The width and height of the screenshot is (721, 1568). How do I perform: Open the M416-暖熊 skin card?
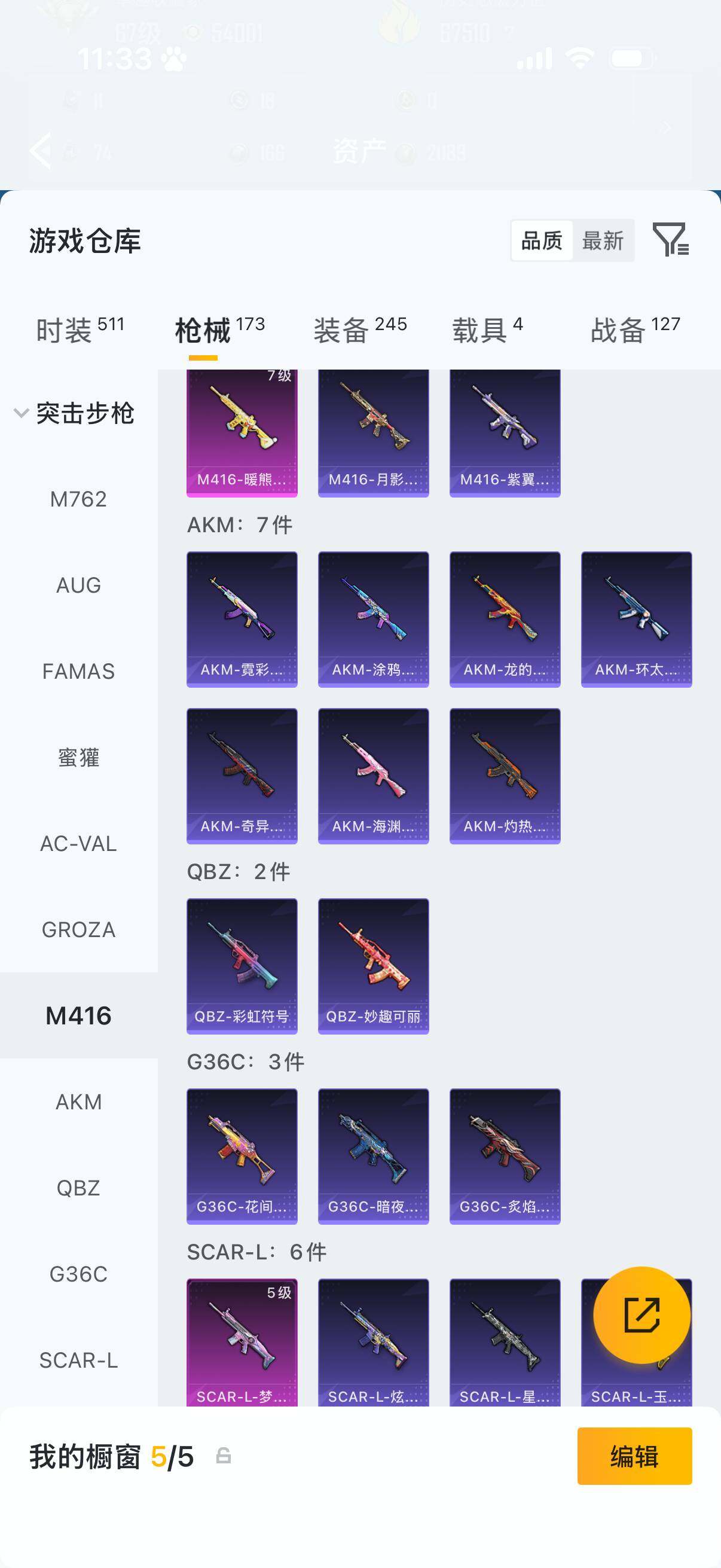coord(242,433)
